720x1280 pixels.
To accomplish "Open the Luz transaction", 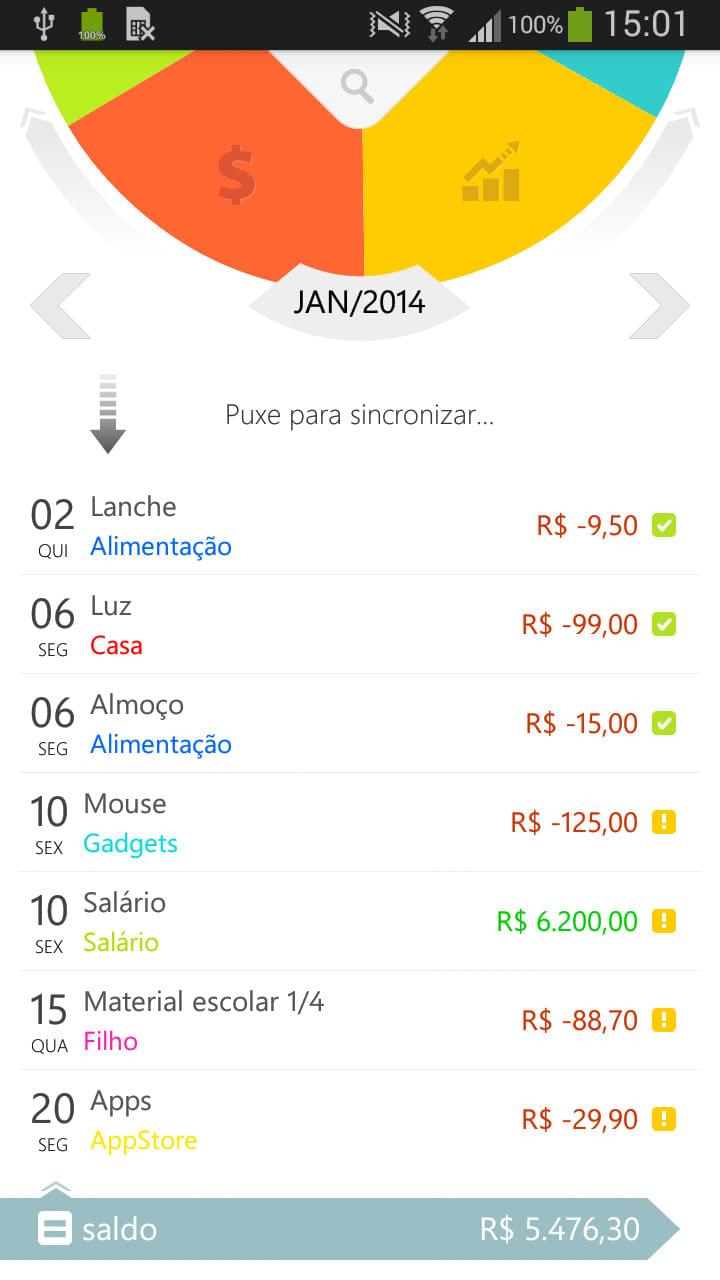I will (360, 624).
